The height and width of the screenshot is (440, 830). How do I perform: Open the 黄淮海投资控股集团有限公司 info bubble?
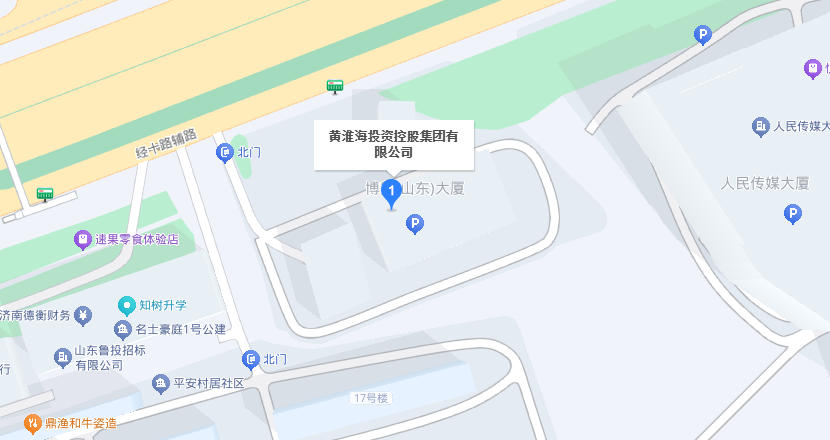click(394, 145)
